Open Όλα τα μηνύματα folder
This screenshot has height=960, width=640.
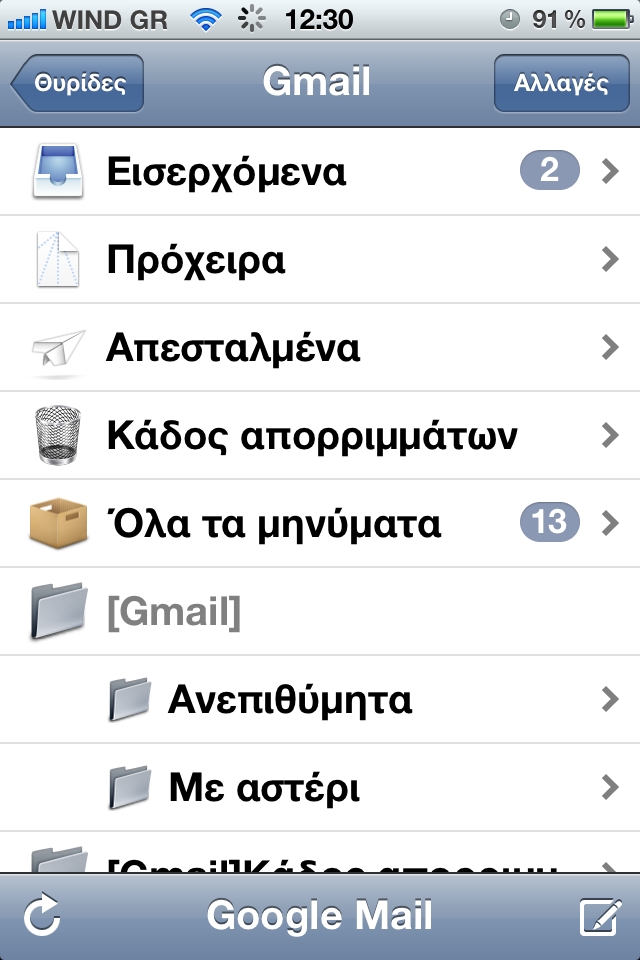(320, 523)
